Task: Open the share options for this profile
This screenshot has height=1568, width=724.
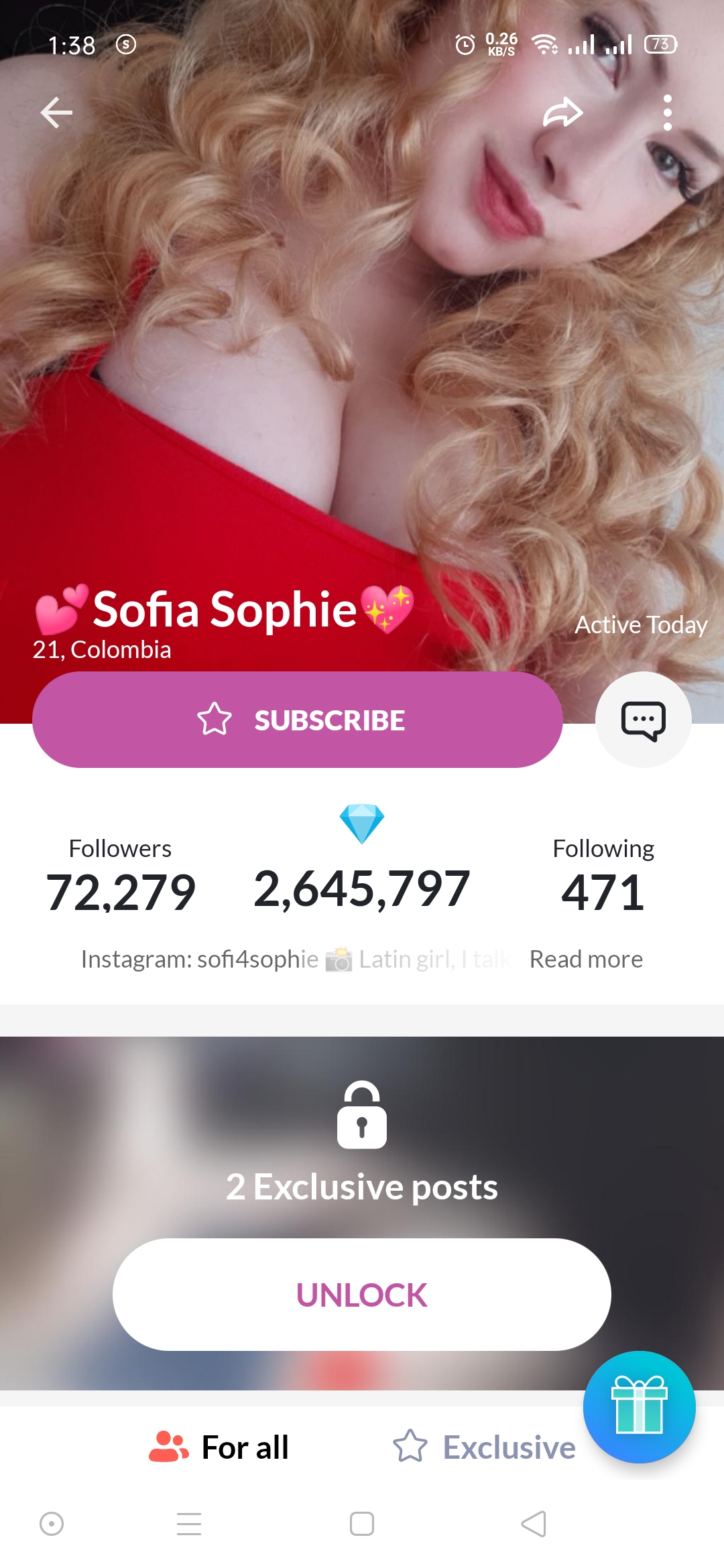Action: [x=563, y=113]
